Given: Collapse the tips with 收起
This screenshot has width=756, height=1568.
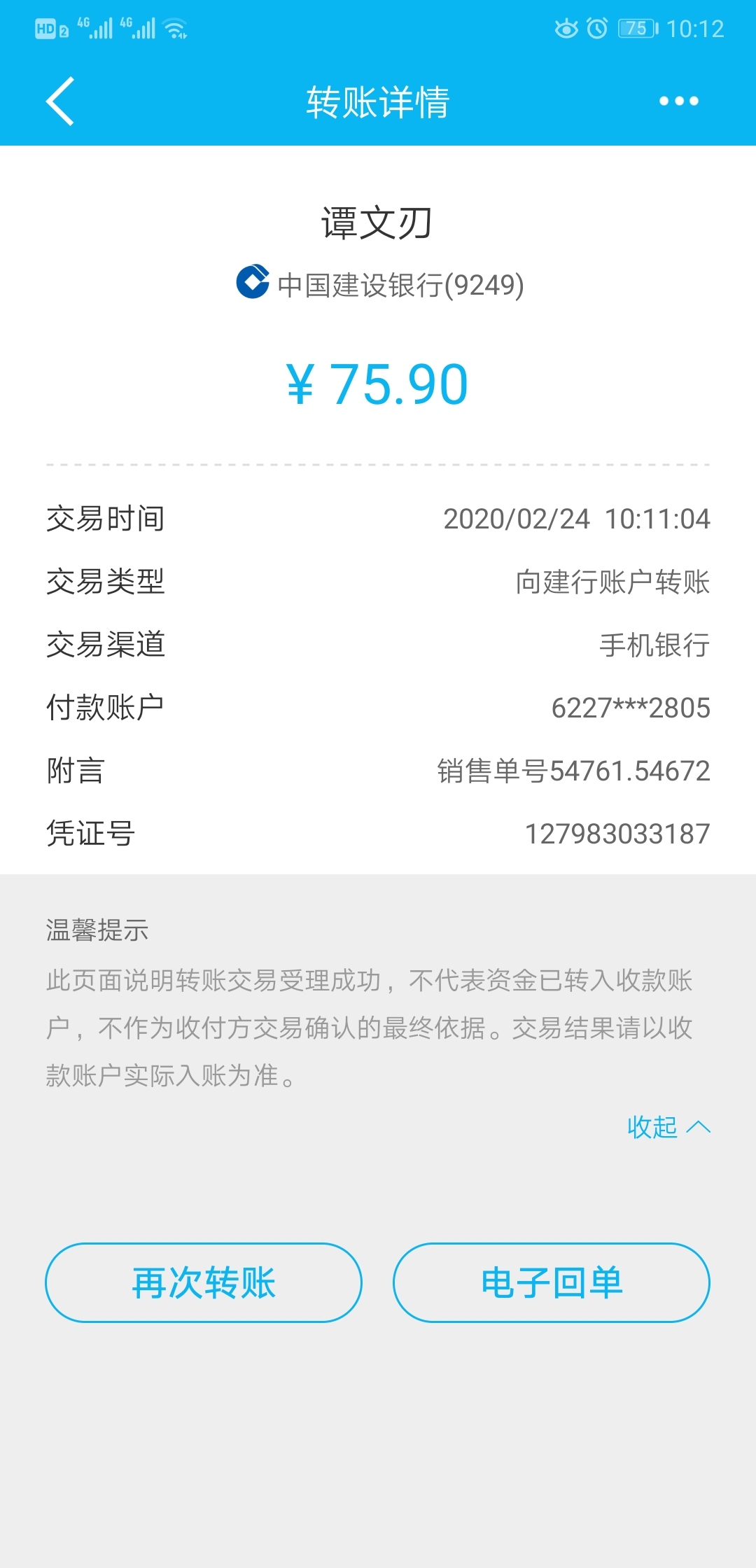Looking at the screenshot, I should coord(668,1127).
